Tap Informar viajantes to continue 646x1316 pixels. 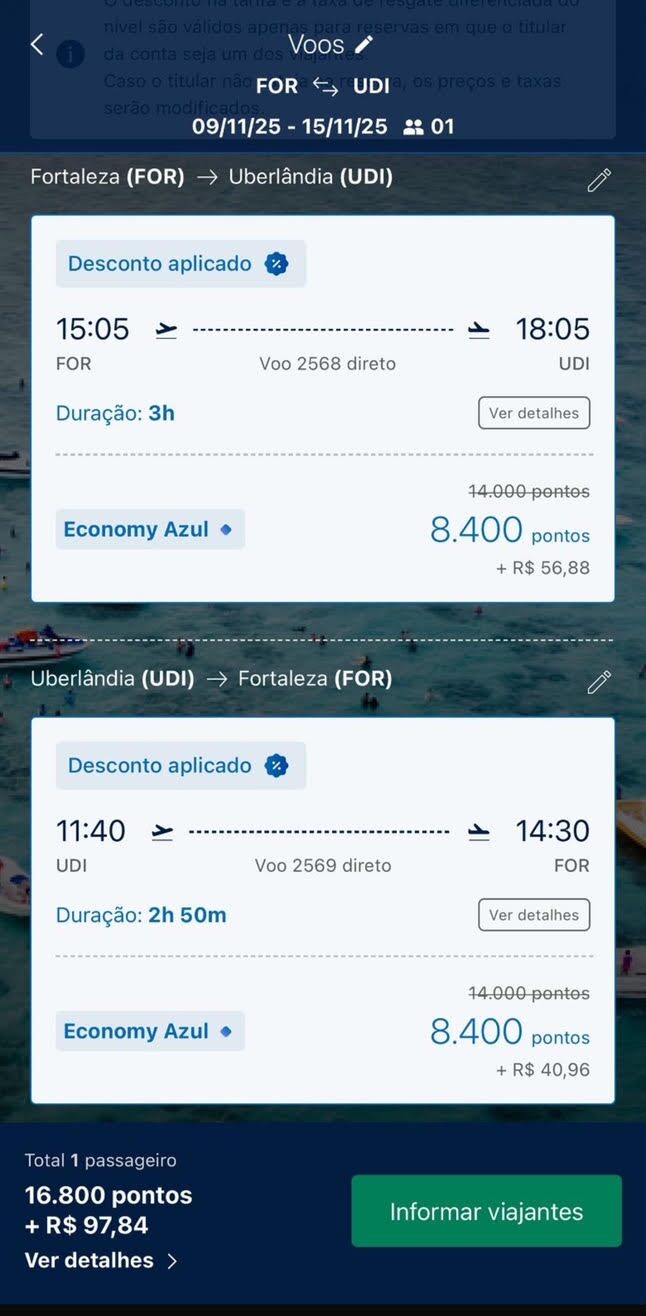(x=486, y=1211)
